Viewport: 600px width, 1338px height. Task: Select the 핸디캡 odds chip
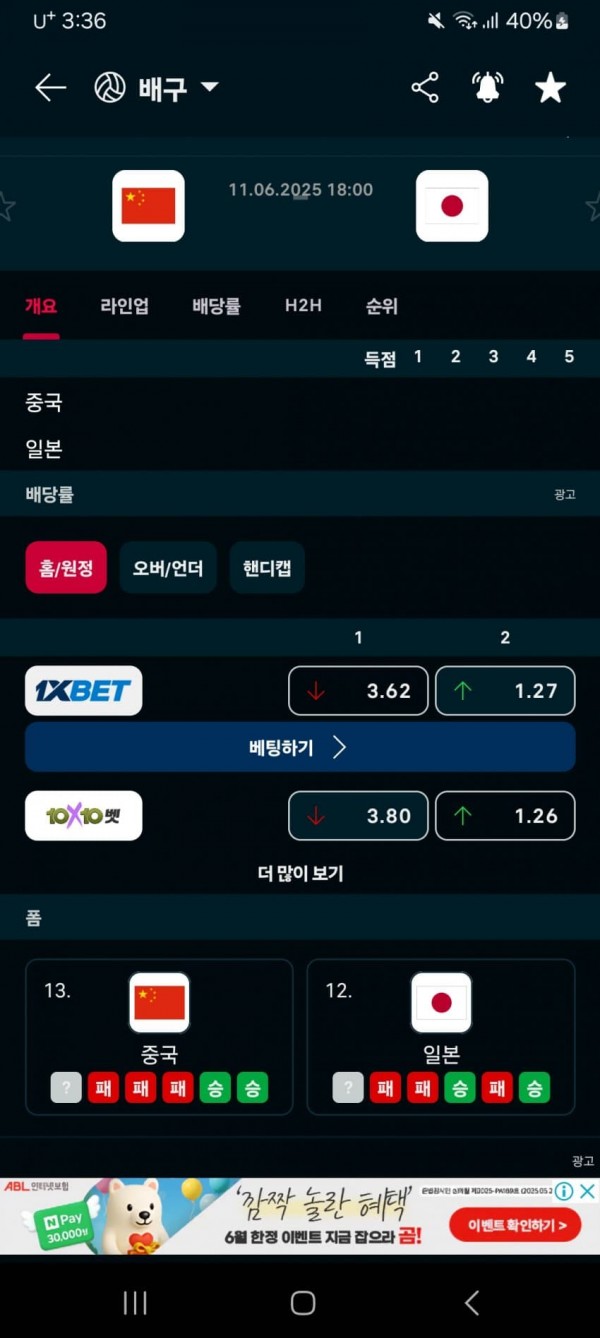267,568
